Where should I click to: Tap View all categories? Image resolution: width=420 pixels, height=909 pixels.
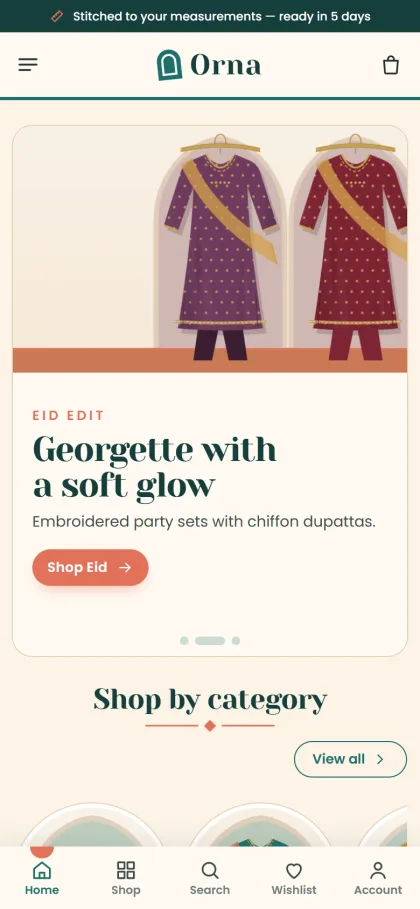[x=350, y=759]
